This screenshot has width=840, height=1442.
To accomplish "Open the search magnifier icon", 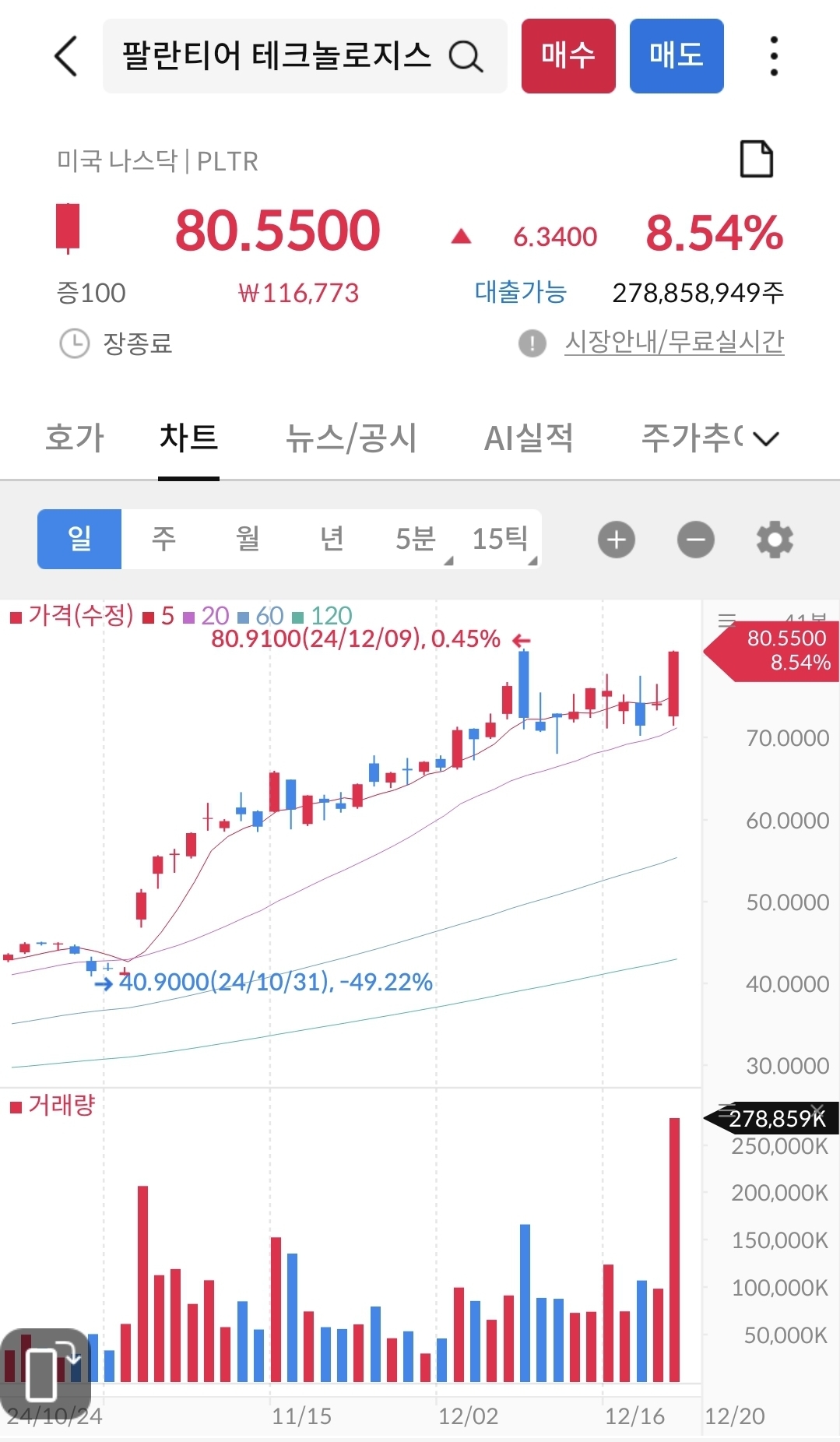I will [x=465, y=56].
